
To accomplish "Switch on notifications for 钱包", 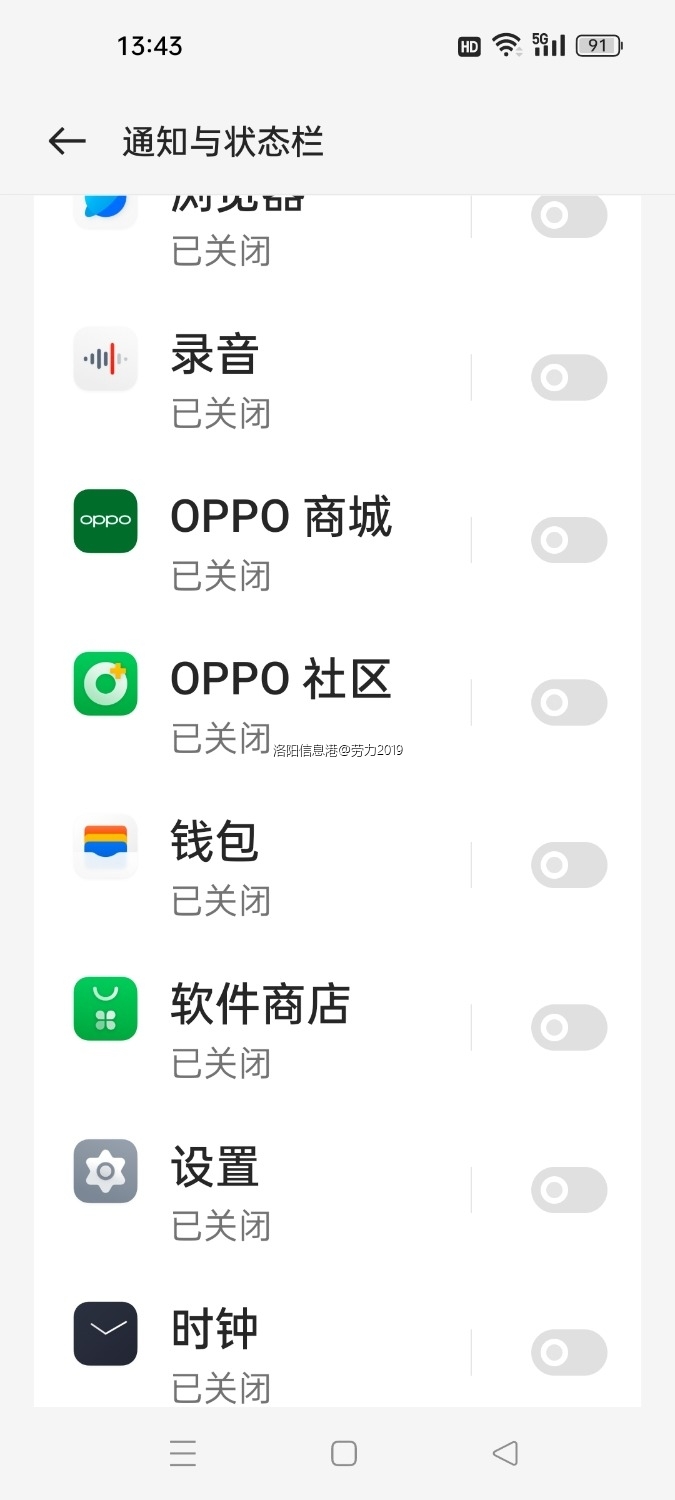I will (568, 865).
